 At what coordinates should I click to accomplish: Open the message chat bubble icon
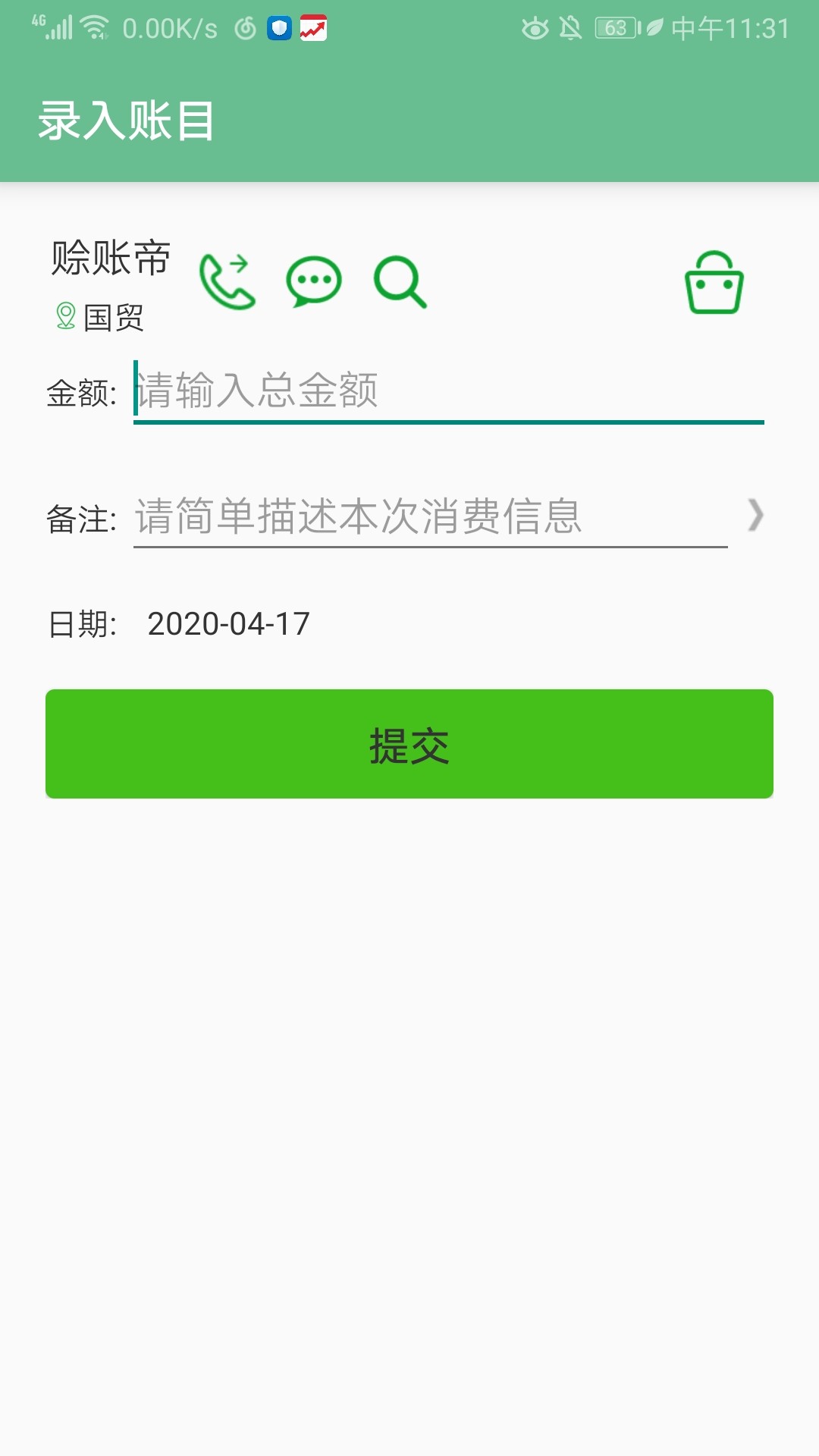tap(314, 282)
